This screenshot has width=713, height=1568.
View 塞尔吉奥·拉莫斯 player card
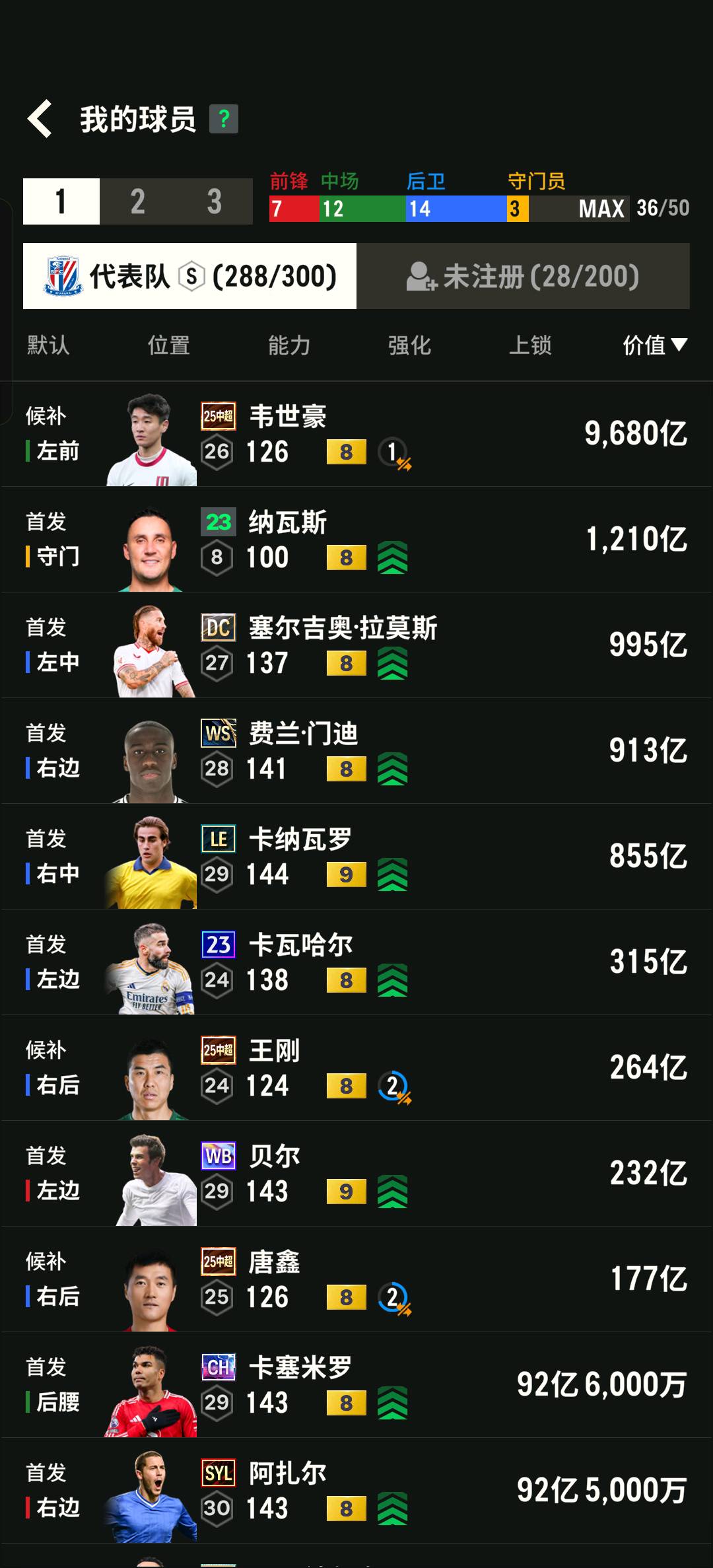(x=356, y=646)
